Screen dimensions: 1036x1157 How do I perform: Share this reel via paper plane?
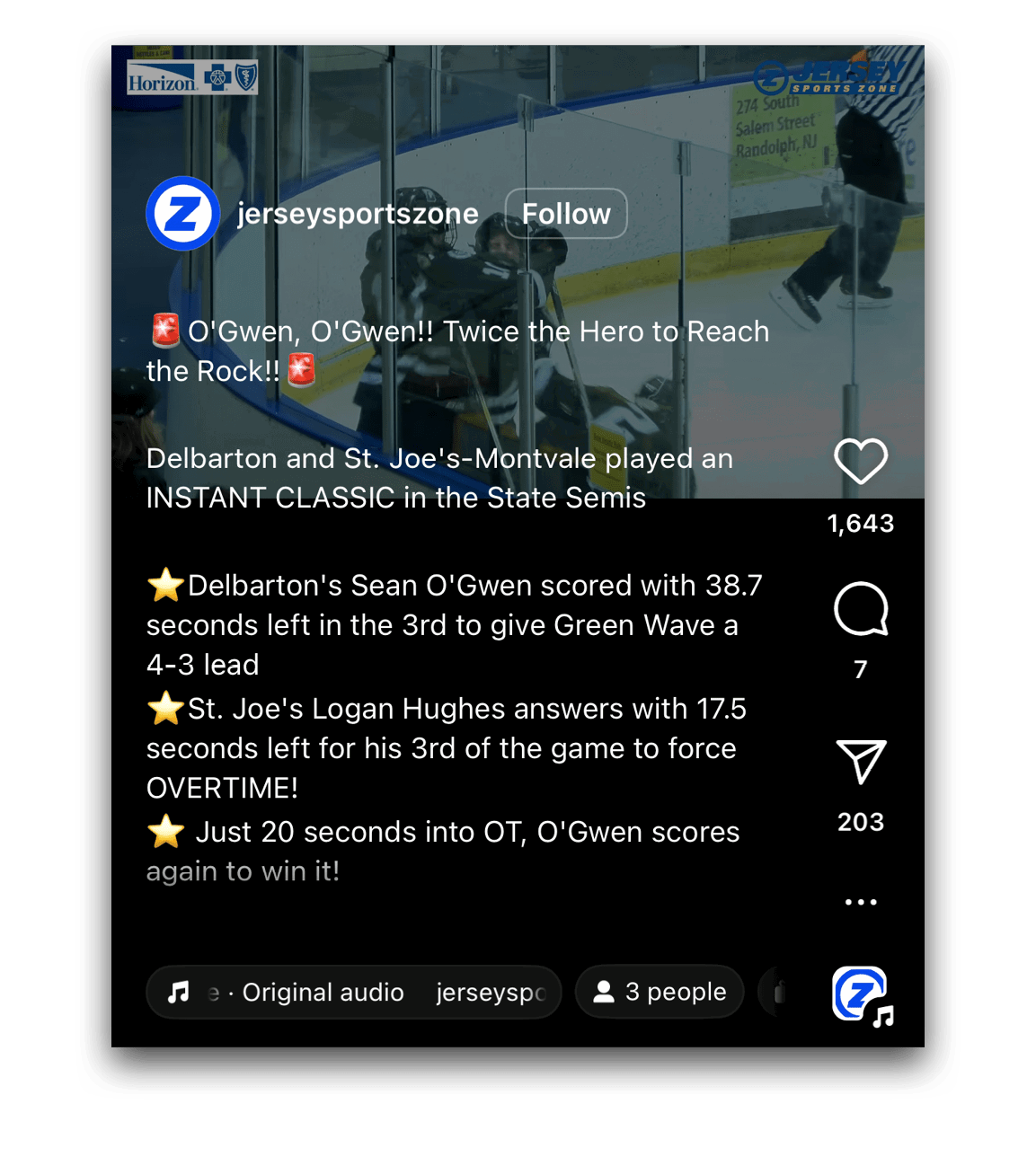tap(860, 762)
